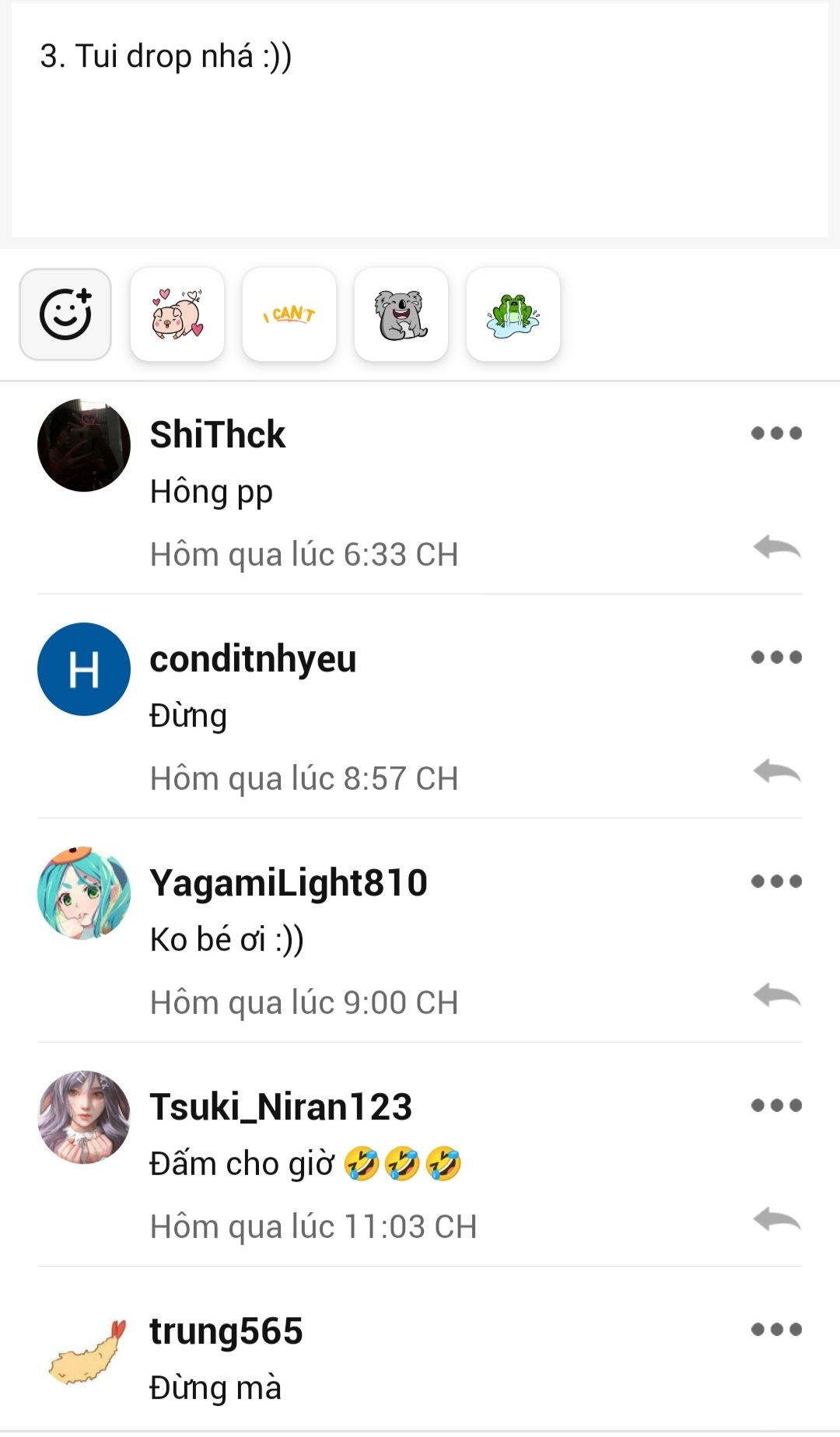The height and width of the screenshot is (1437, 840).
Task: Reply to Tsuki_Niran123's comment
Action: 776,1220
